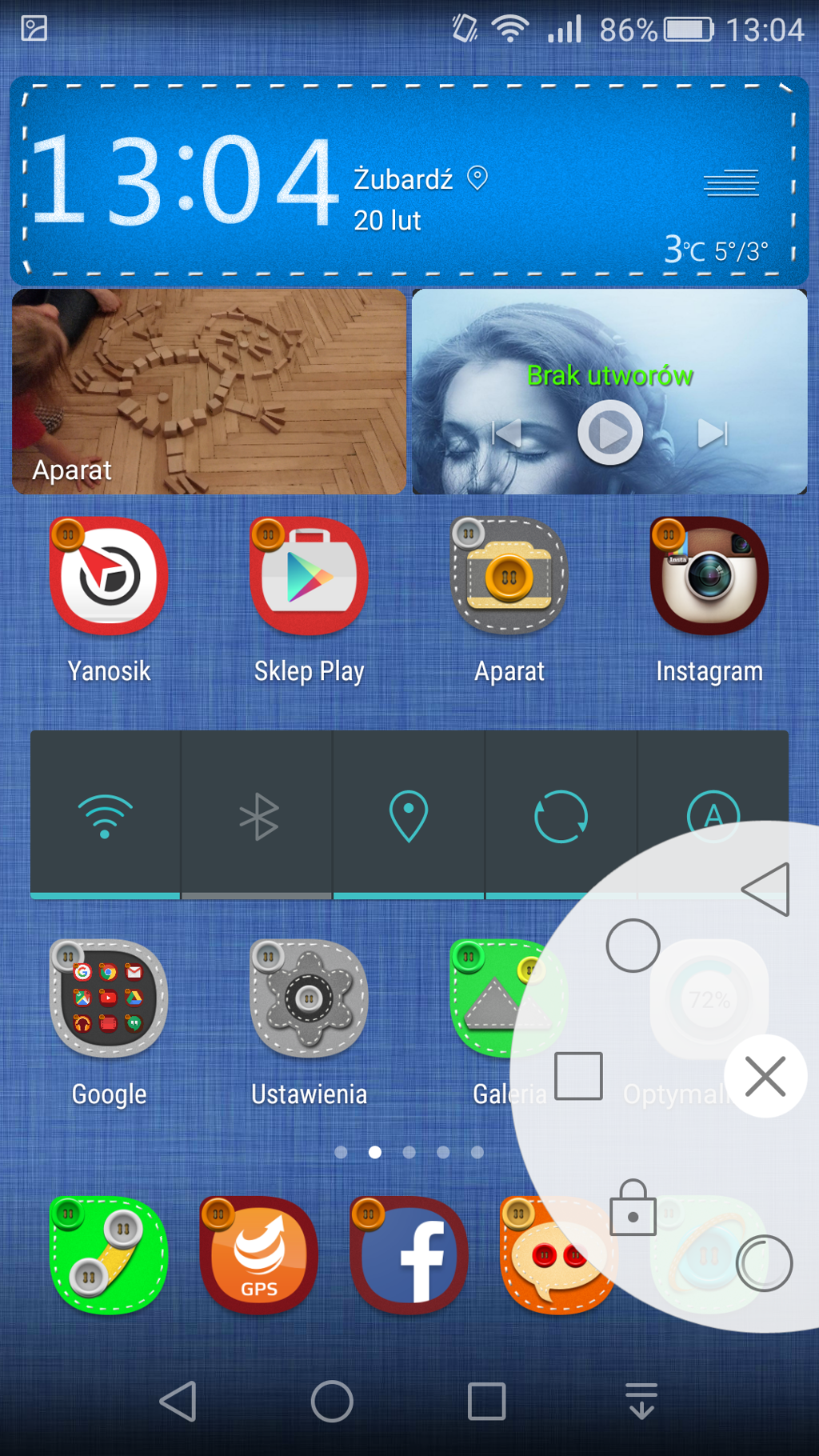Play music in the music widget
819x1456 pixels.
tap(610, 433)
